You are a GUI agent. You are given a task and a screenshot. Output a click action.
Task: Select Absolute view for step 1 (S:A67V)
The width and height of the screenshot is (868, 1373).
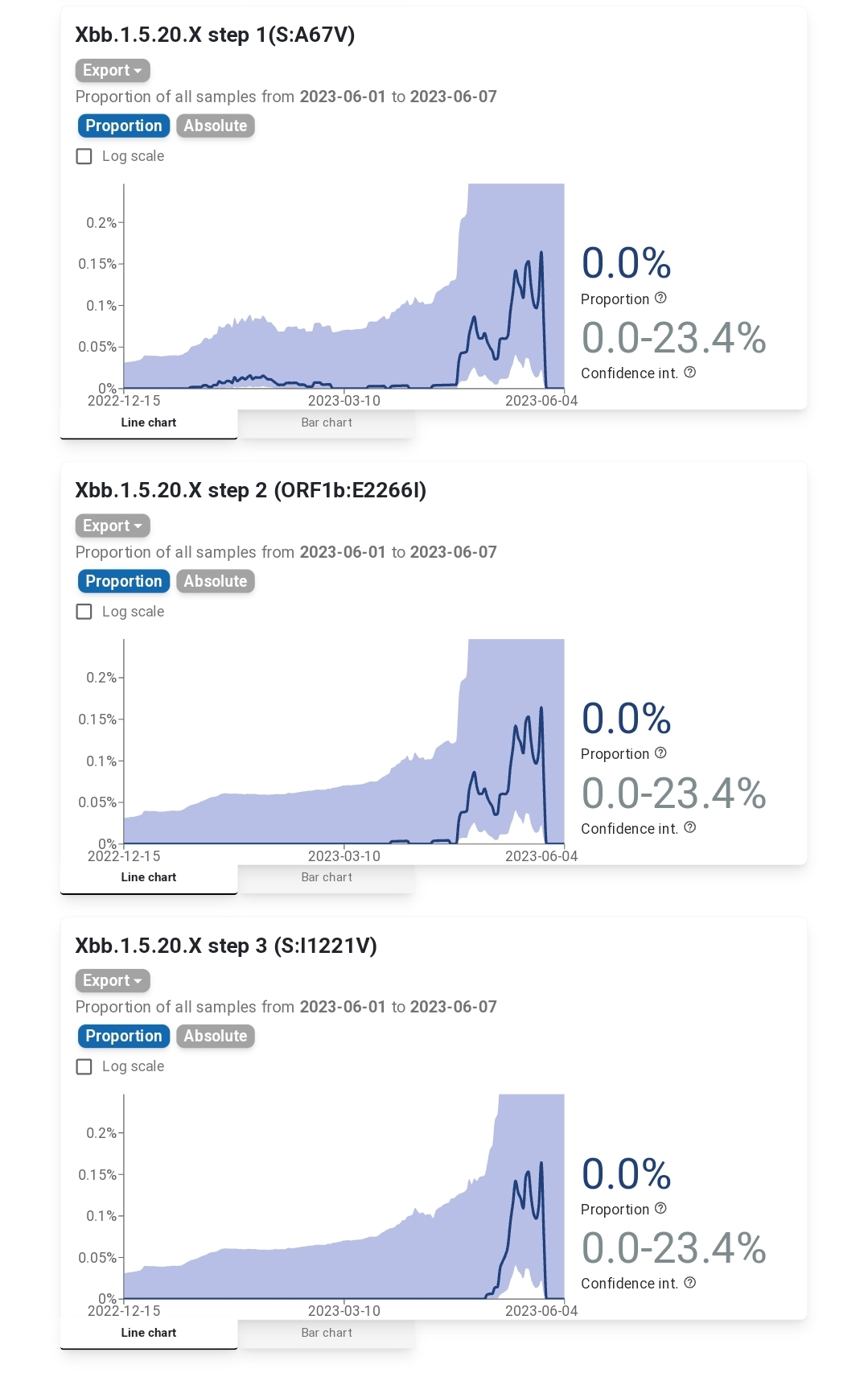pyautogui.click(x=215, y=126)
